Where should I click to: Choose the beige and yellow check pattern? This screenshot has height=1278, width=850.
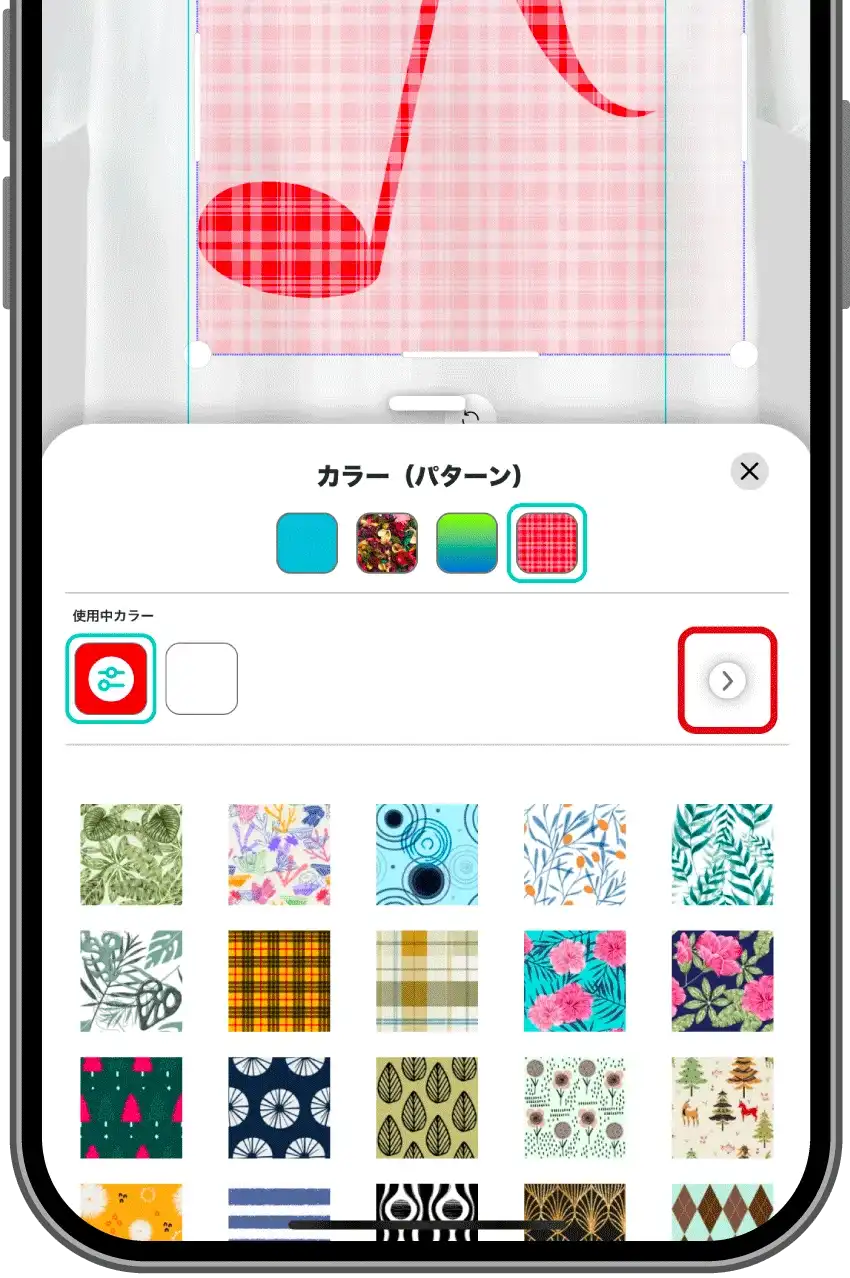pos(427,981)
